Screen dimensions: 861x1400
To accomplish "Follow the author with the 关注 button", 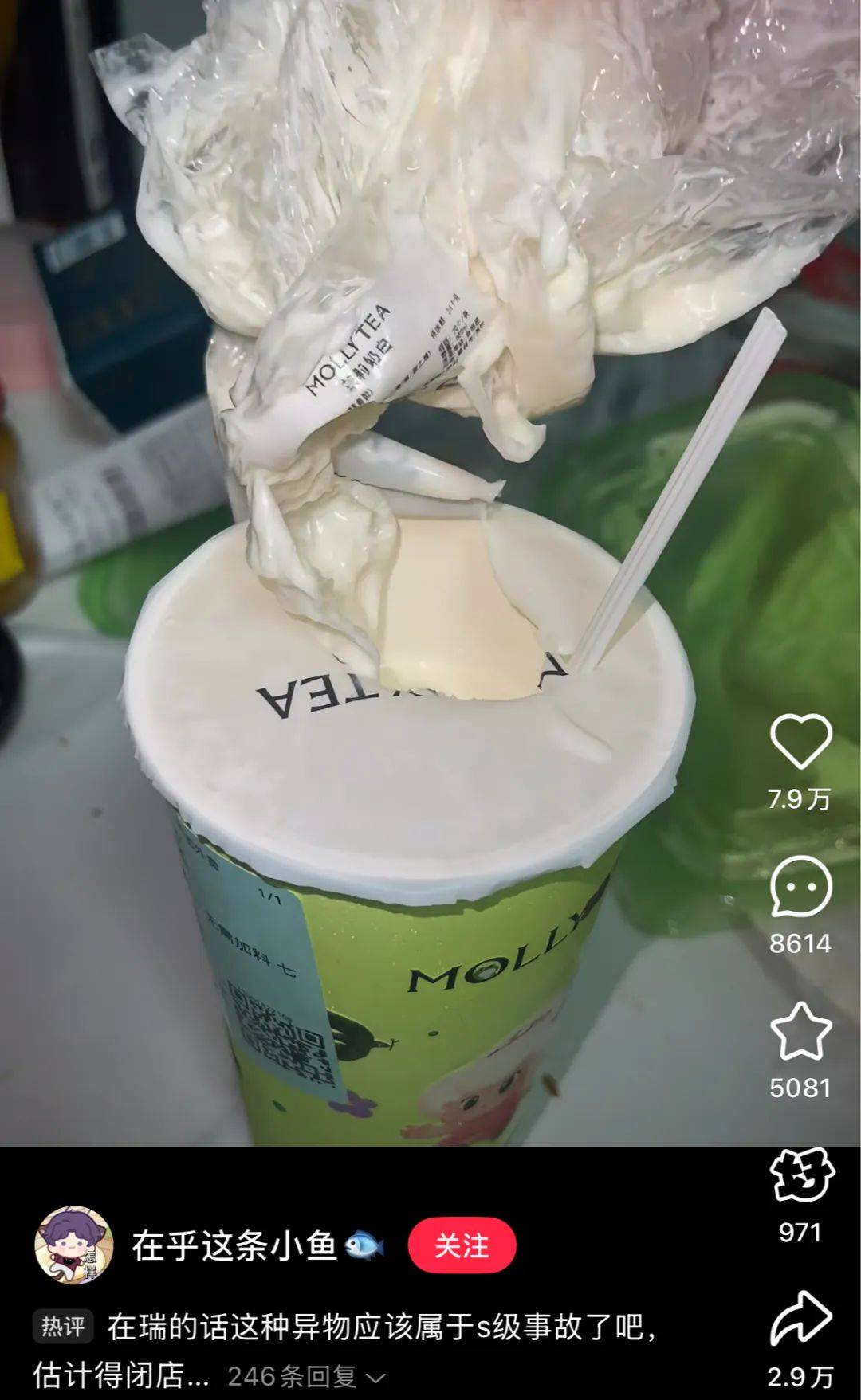I will 462,1245.
